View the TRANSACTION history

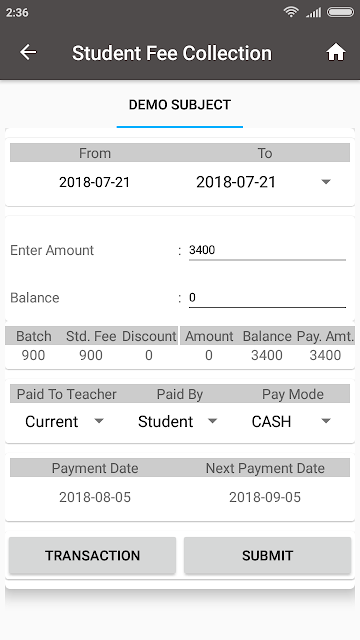[x=92, y=556]
